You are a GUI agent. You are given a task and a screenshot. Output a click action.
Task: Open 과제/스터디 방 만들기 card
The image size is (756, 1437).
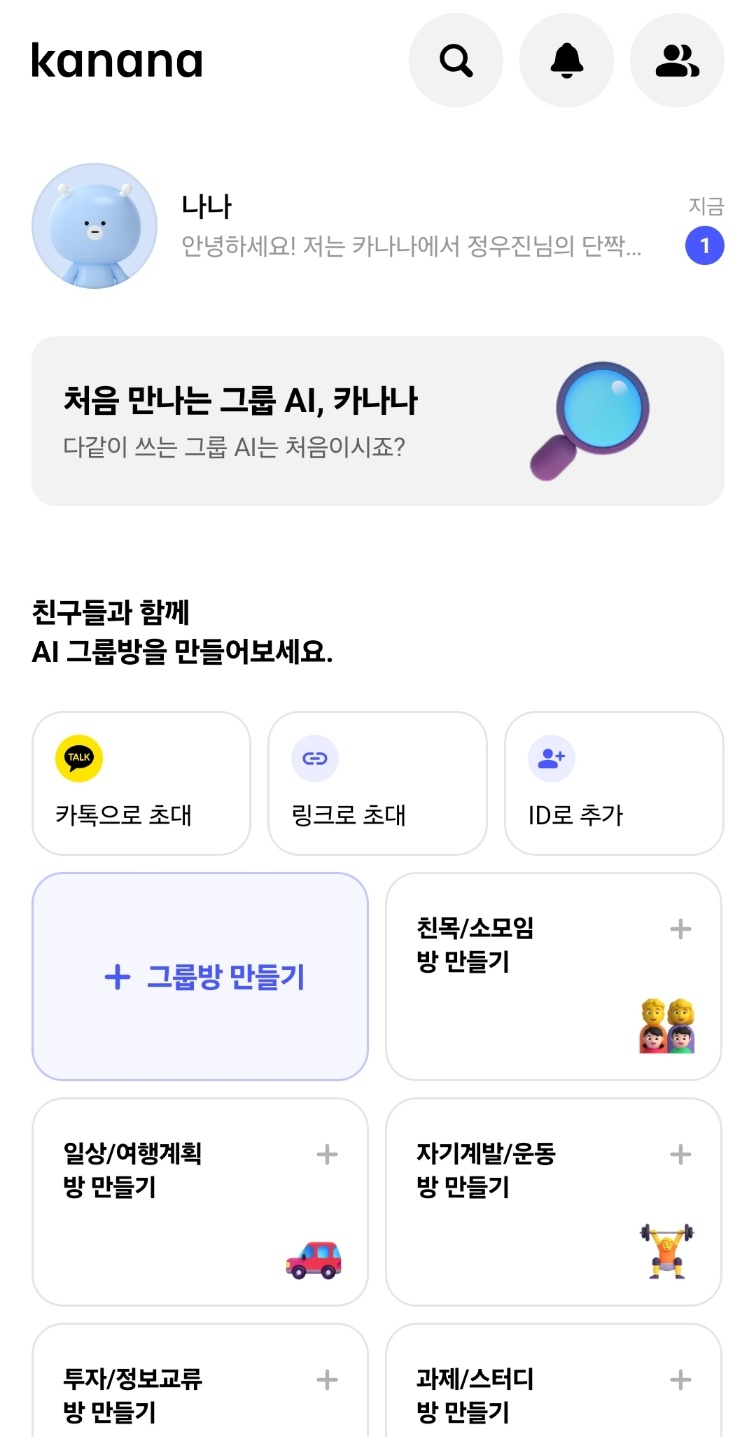[x=554, y=1382]
